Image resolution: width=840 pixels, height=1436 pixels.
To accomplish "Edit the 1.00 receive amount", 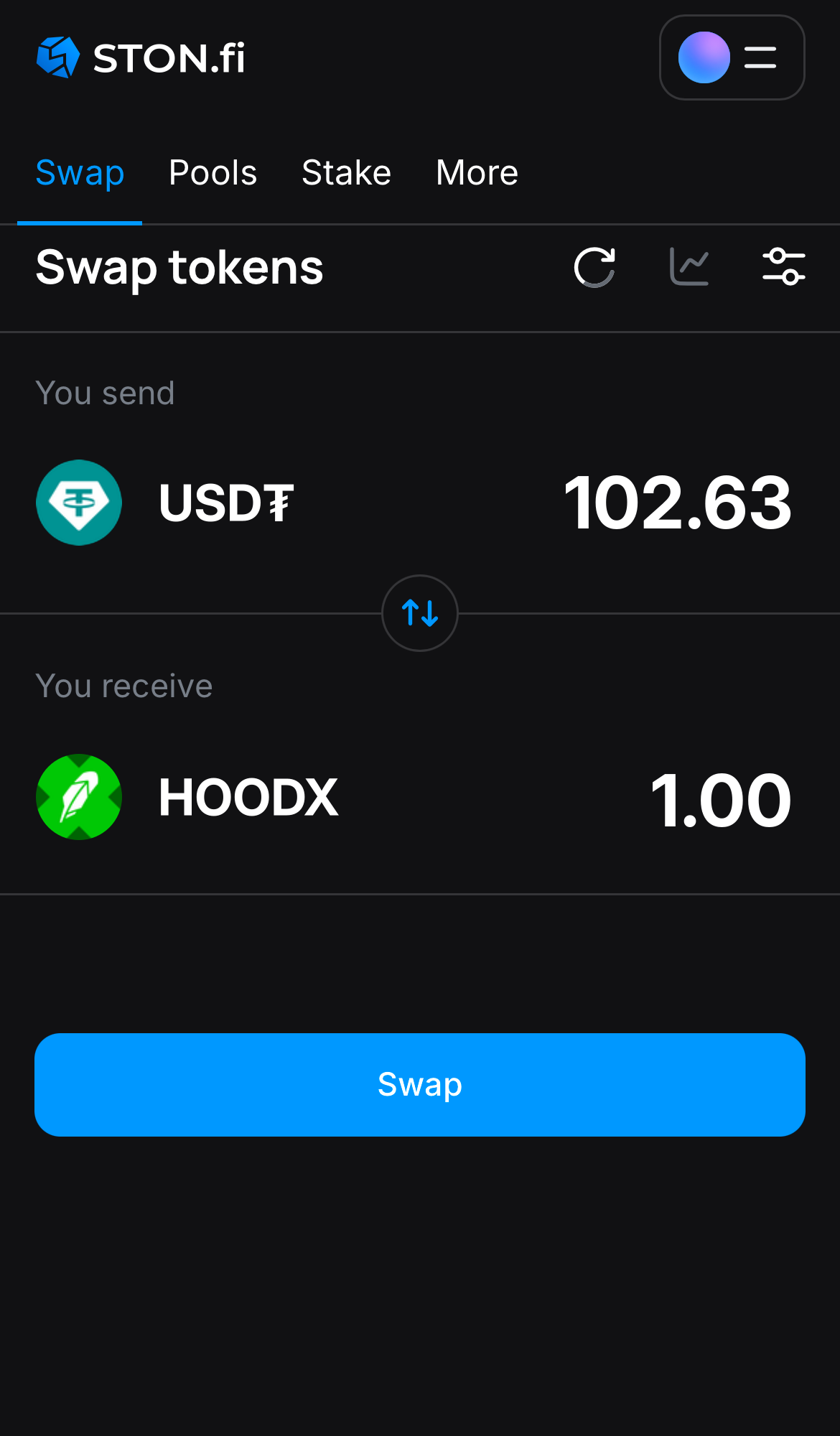I will click(720, 800).
